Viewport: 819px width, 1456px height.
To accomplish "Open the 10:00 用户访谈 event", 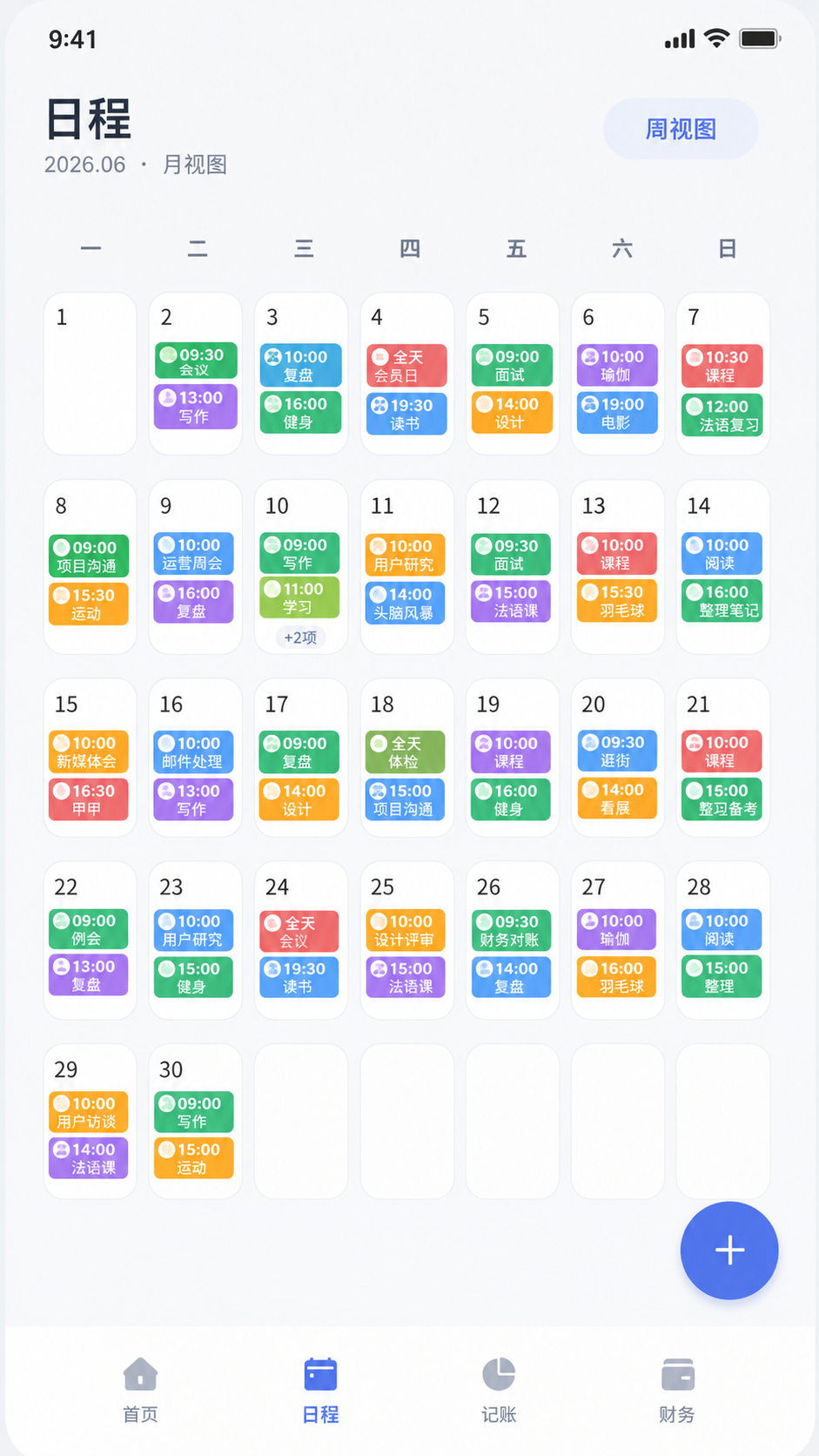I will pyautogui.click(x=89, y=1112).
